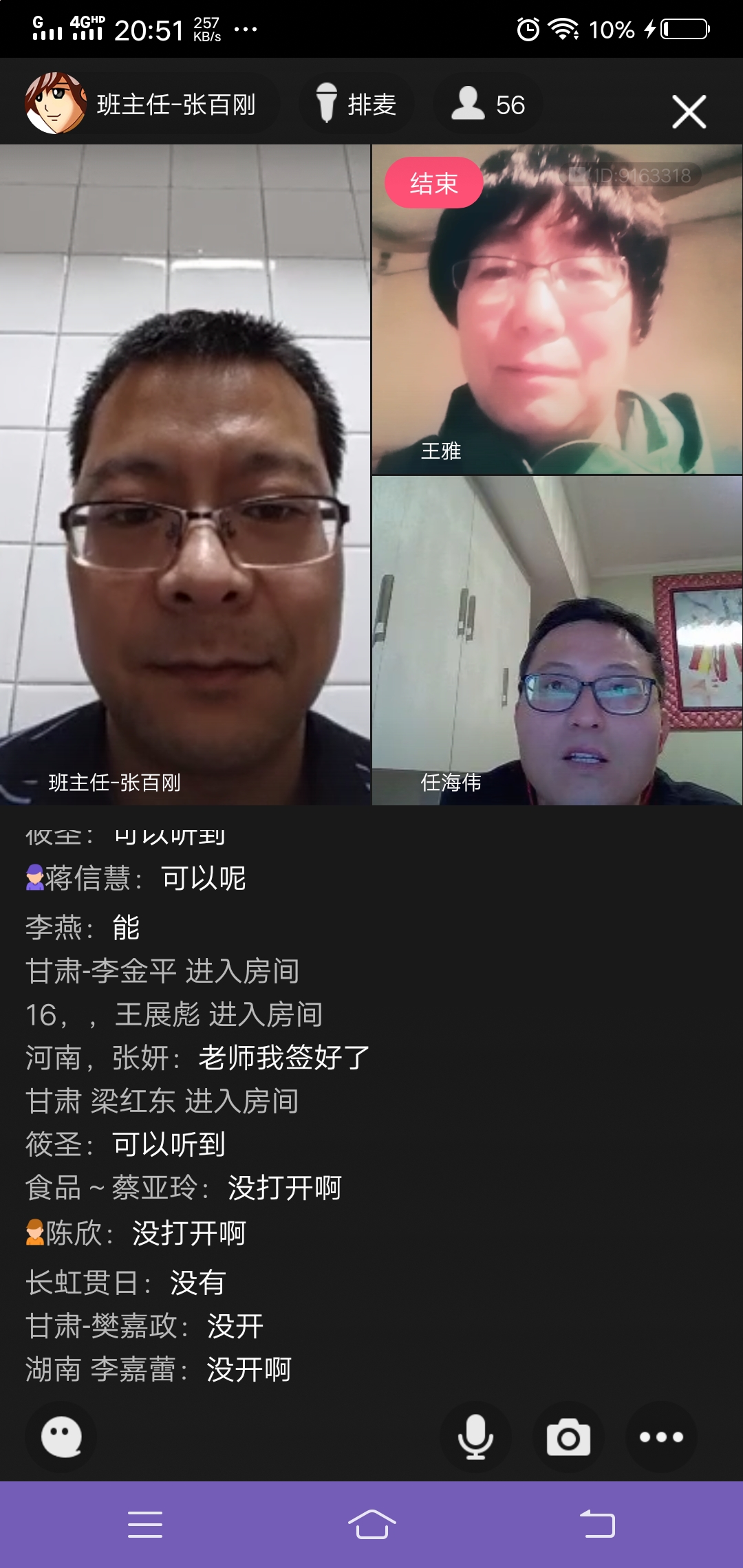Tap the red 结束 button
The image size is (743, 1568).
point(433,183)
